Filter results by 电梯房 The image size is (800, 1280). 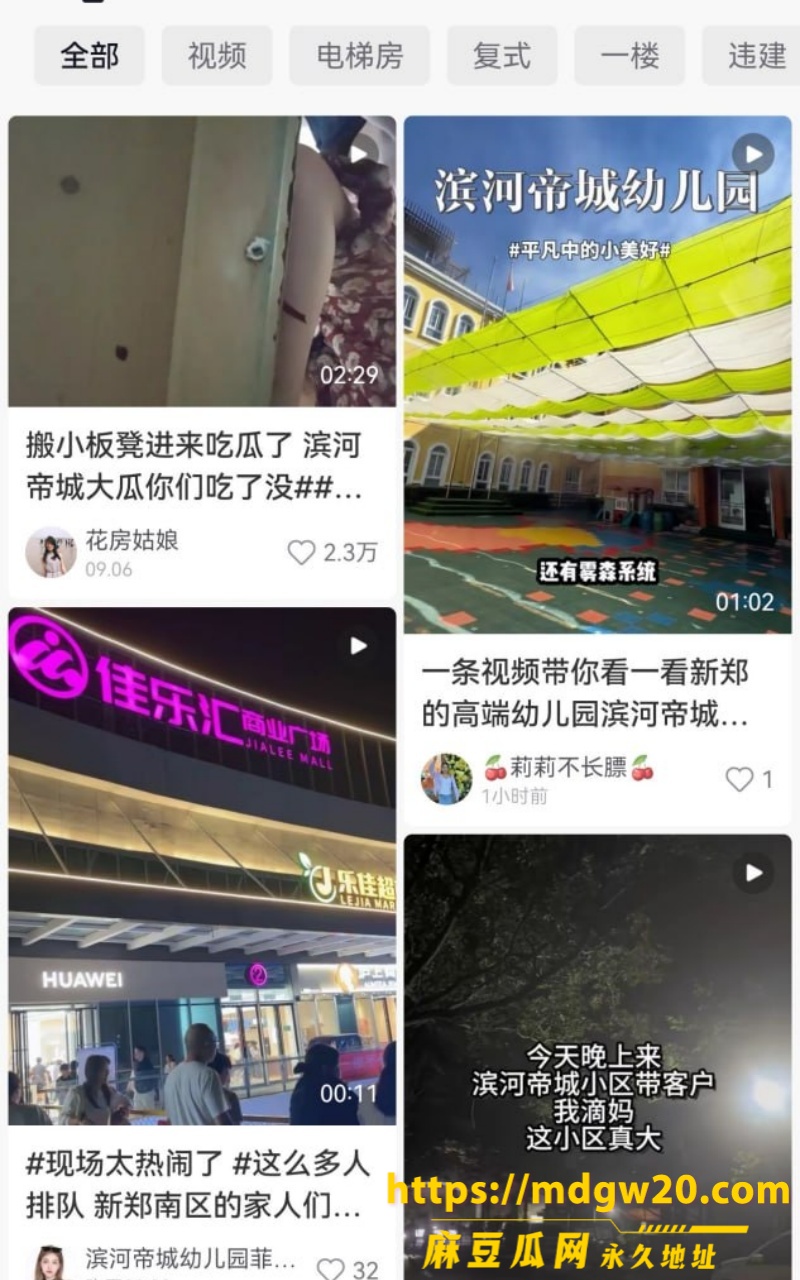360,56
